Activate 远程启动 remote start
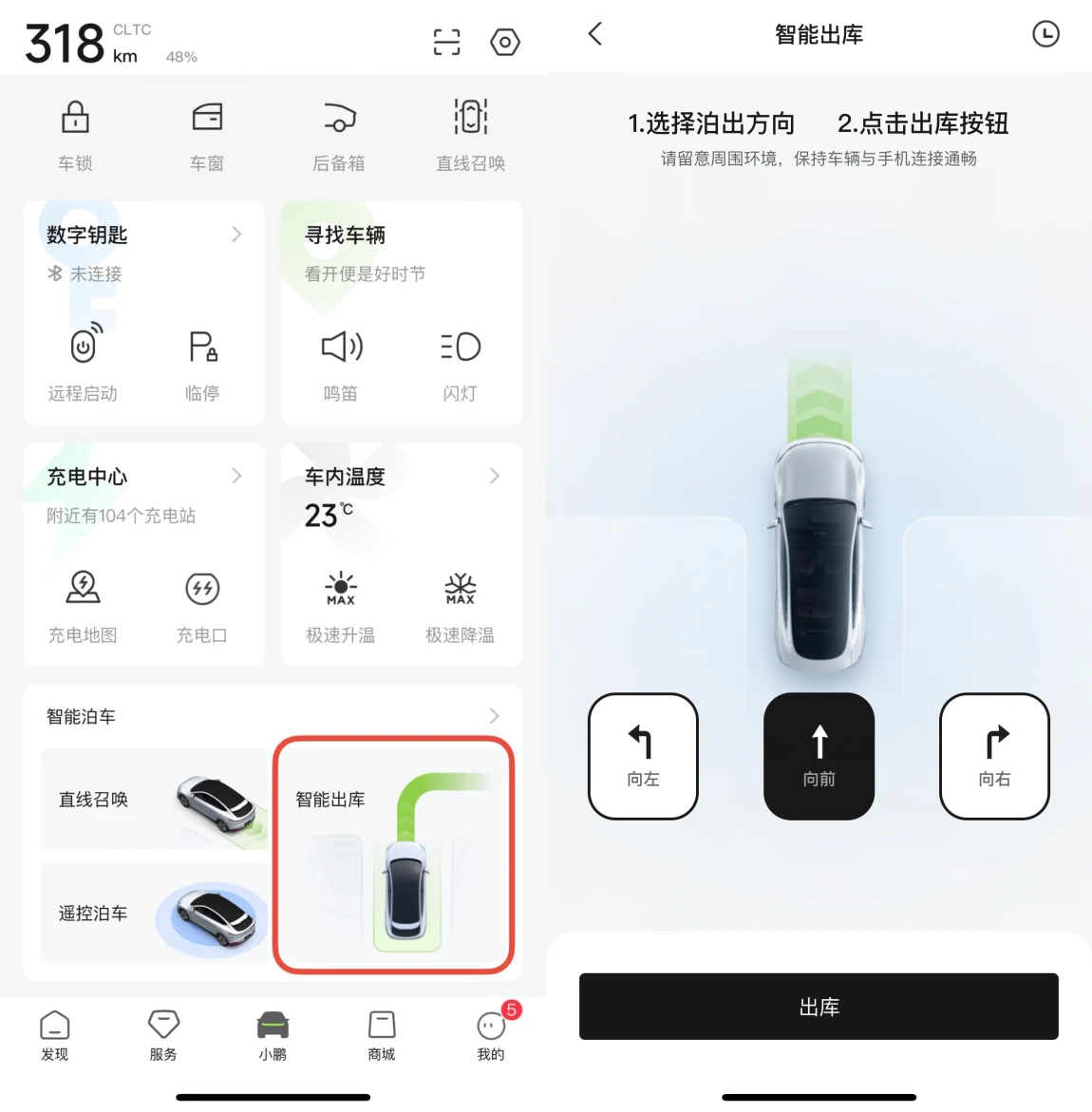This screenshot has width=1092, height=1112. point(84,363)
